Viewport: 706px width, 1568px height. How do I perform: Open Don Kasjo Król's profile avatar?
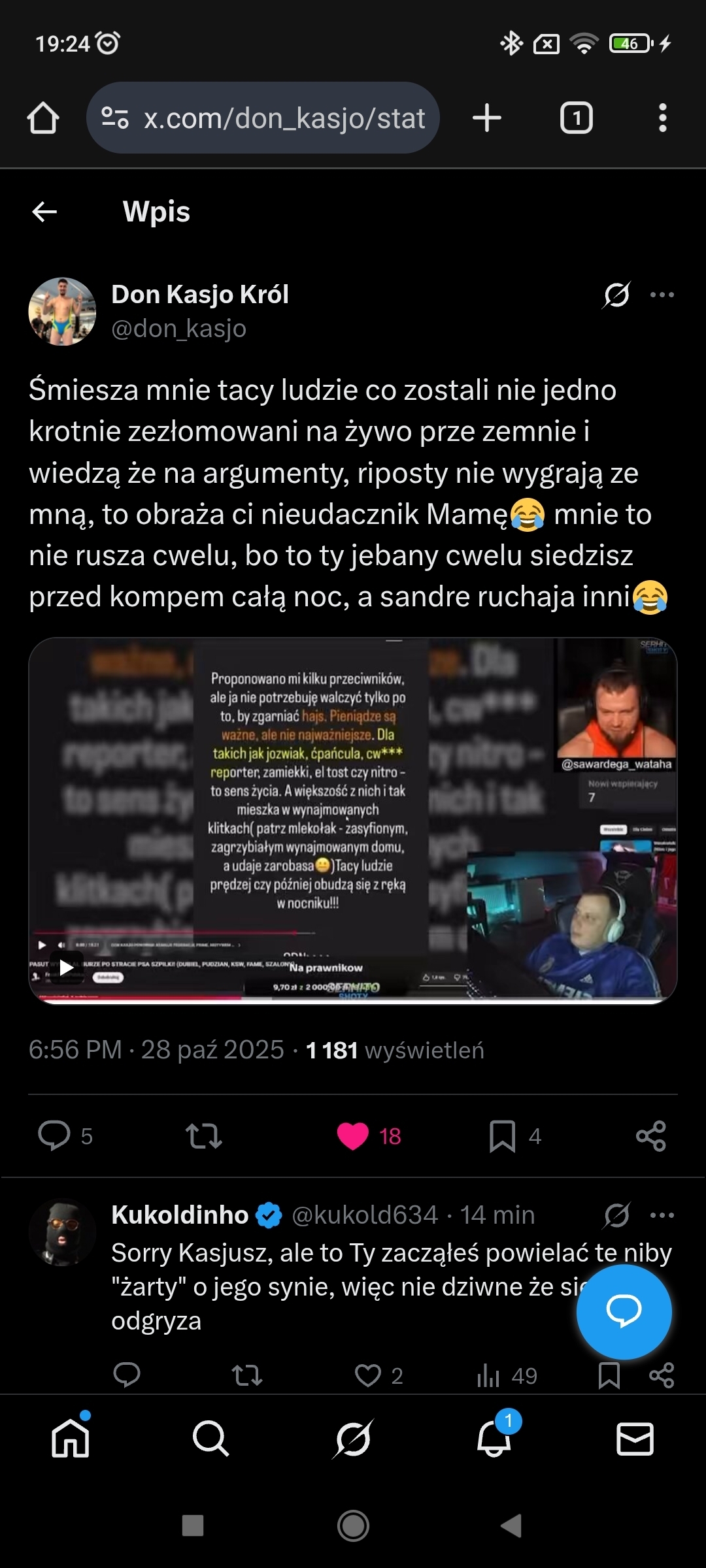(x=62, y=312)
